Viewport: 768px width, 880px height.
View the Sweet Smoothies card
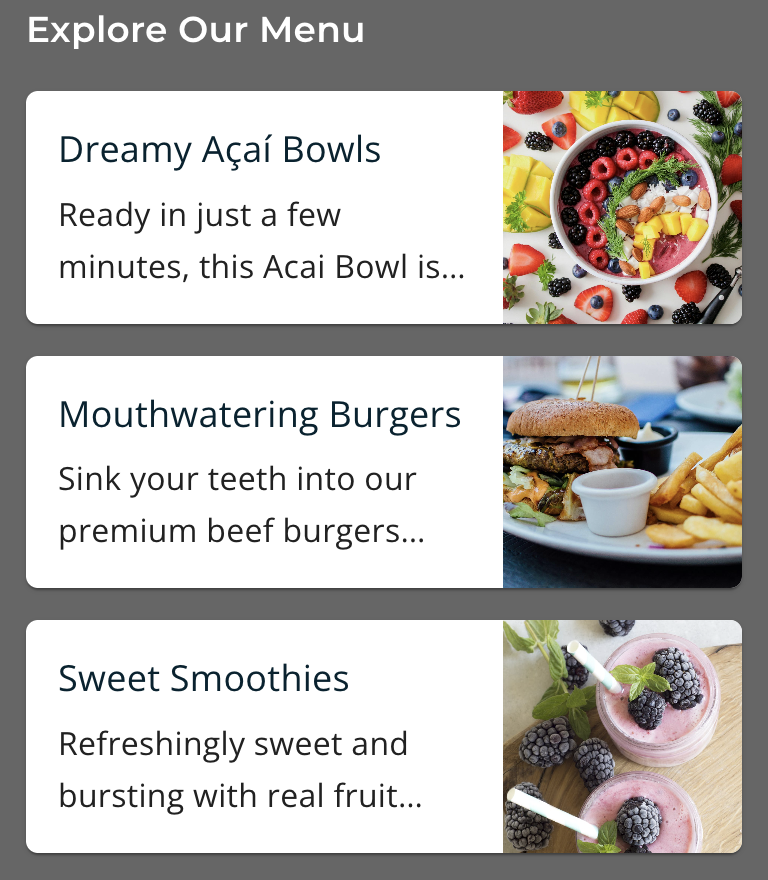point(383,736)
